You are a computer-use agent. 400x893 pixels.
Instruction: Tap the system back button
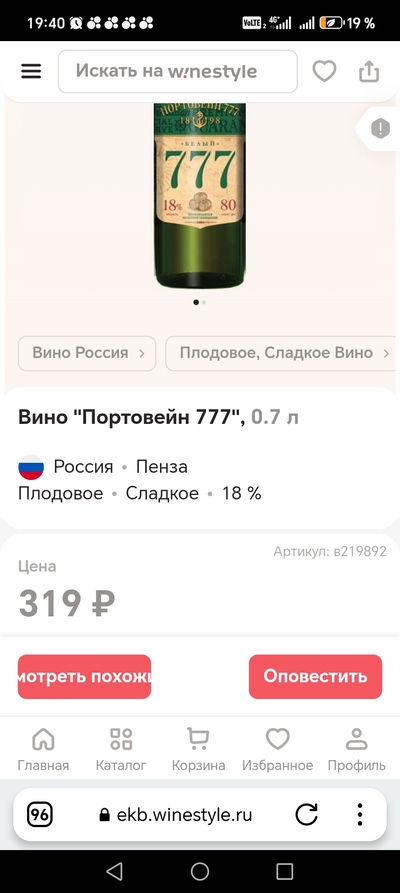tap(115, 871)
